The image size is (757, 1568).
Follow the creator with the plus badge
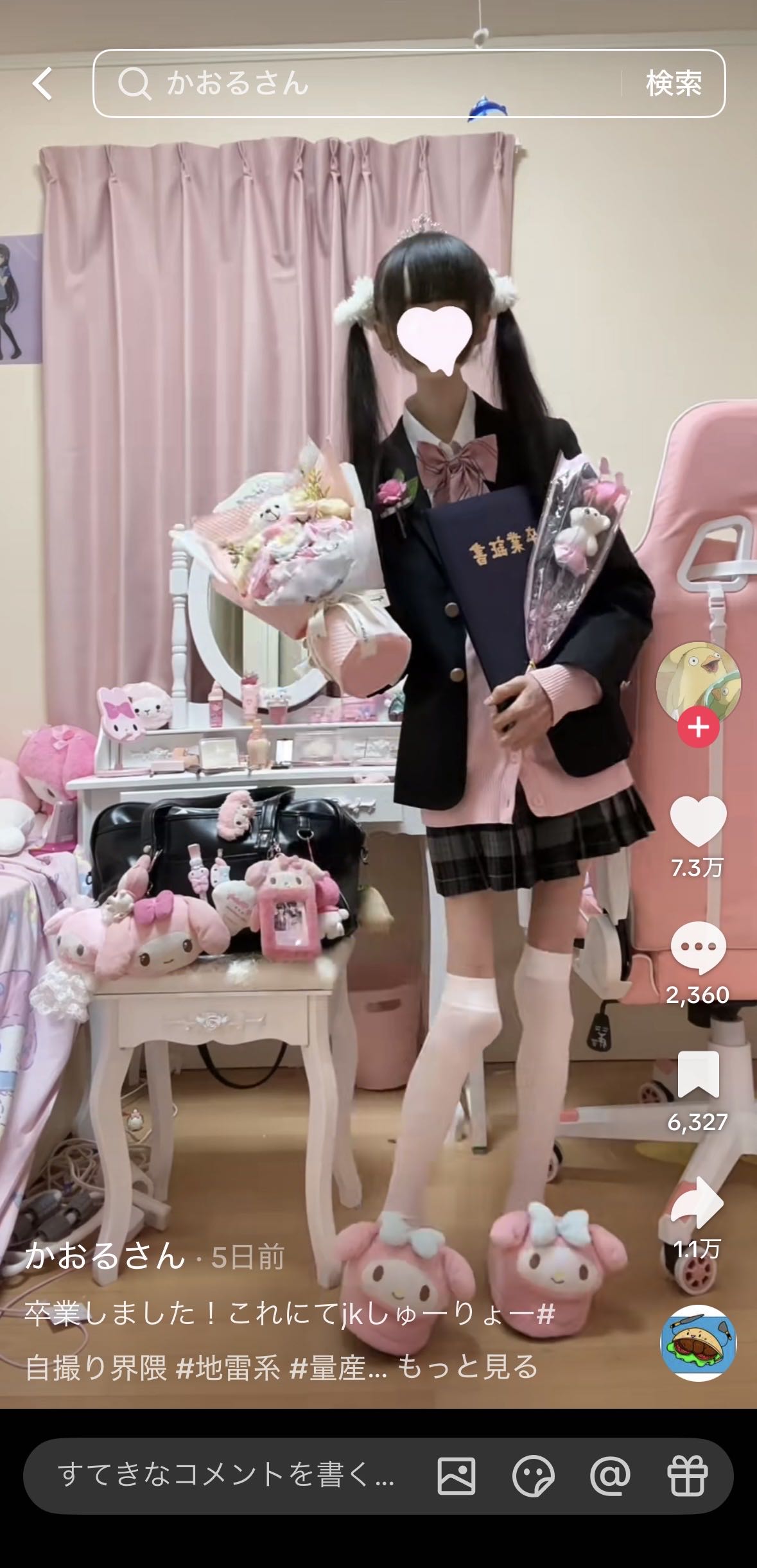(698, 727)
